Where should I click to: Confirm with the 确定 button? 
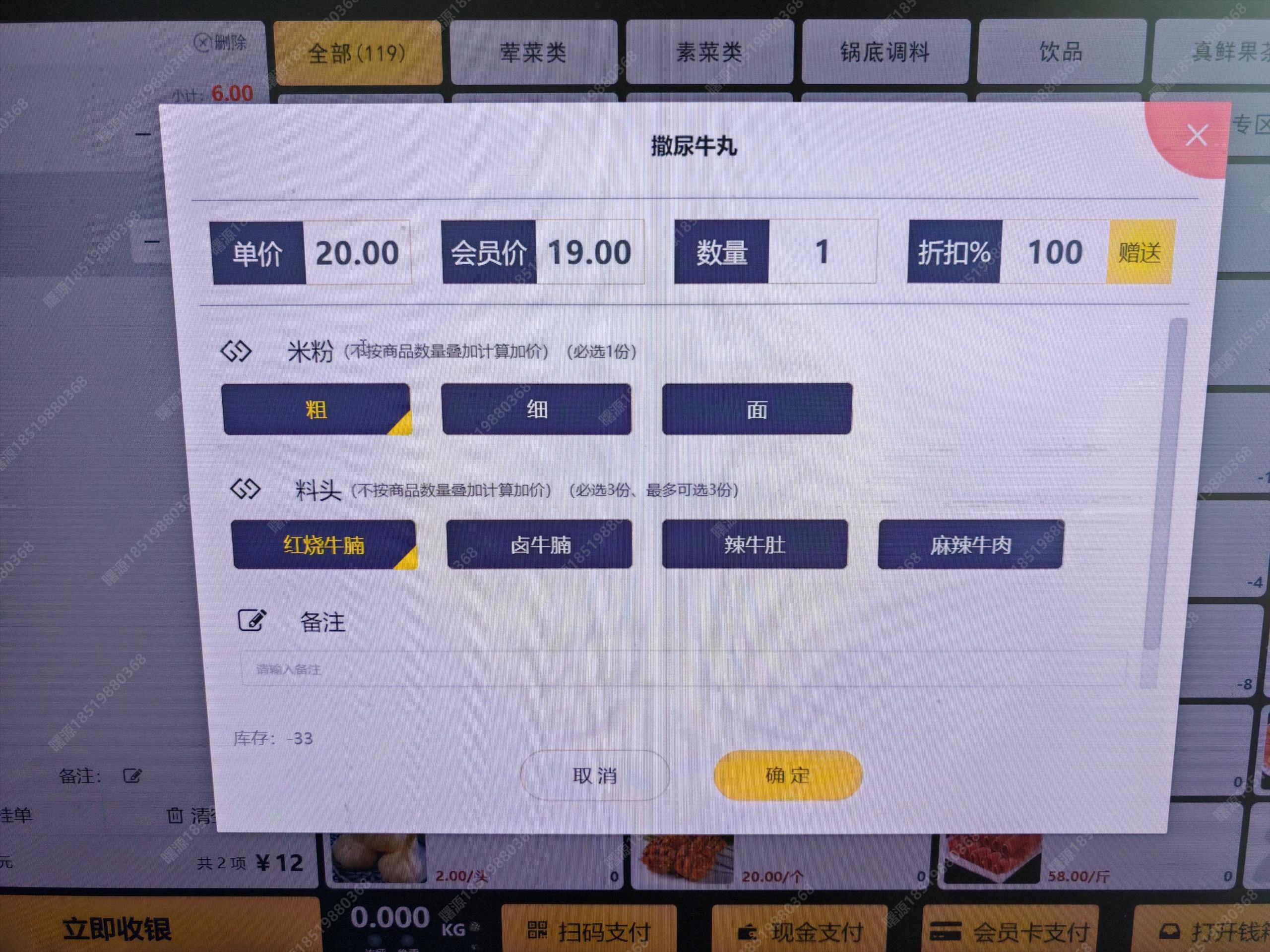point(788,775)
